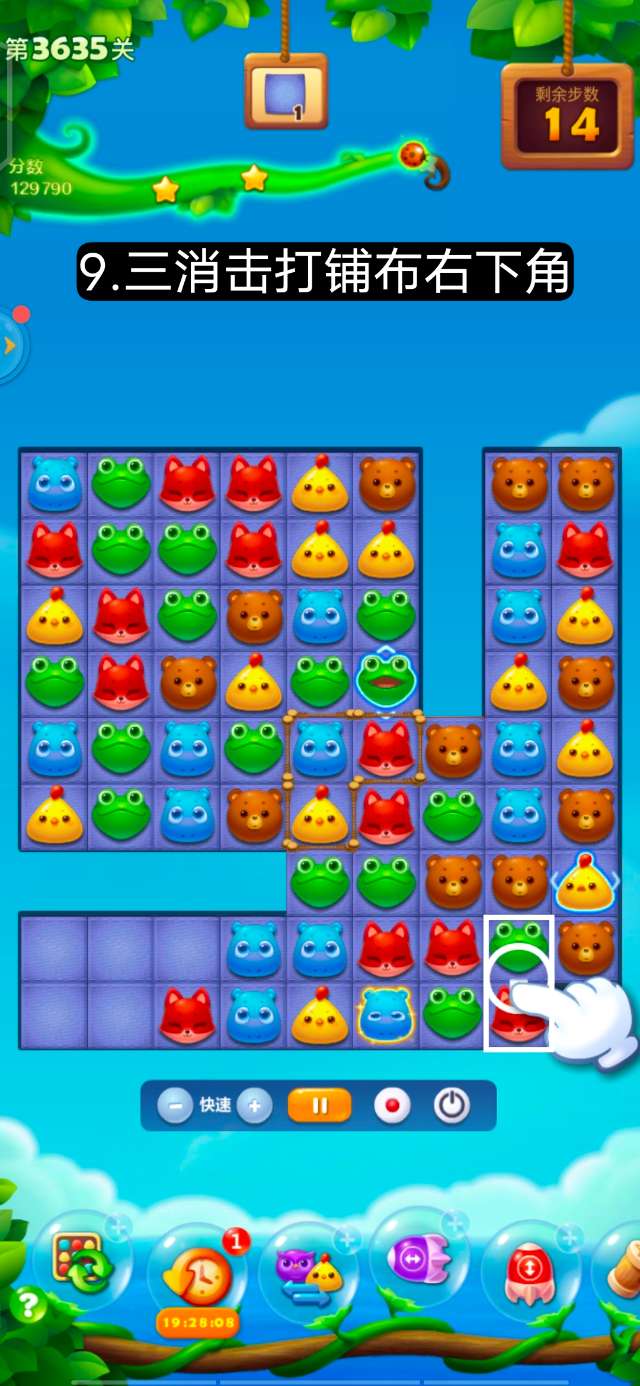
Task: Expand the side panel arrow on left edge
Action: (x=10, y=346)
